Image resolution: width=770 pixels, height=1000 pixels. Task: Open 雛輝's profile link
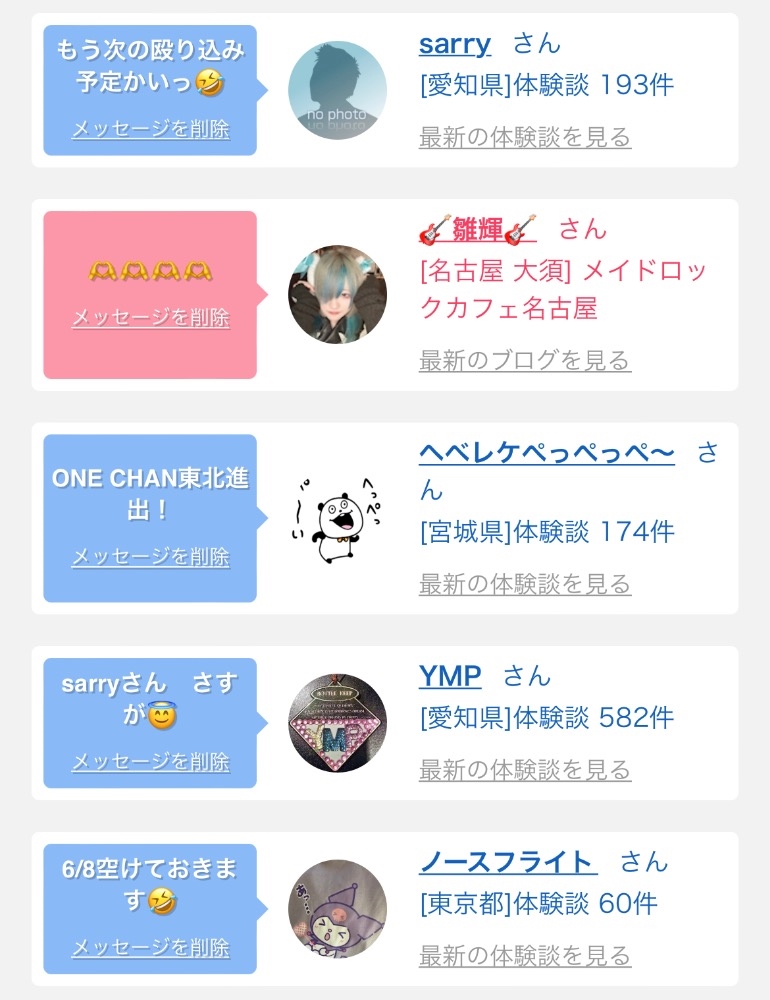478,231
